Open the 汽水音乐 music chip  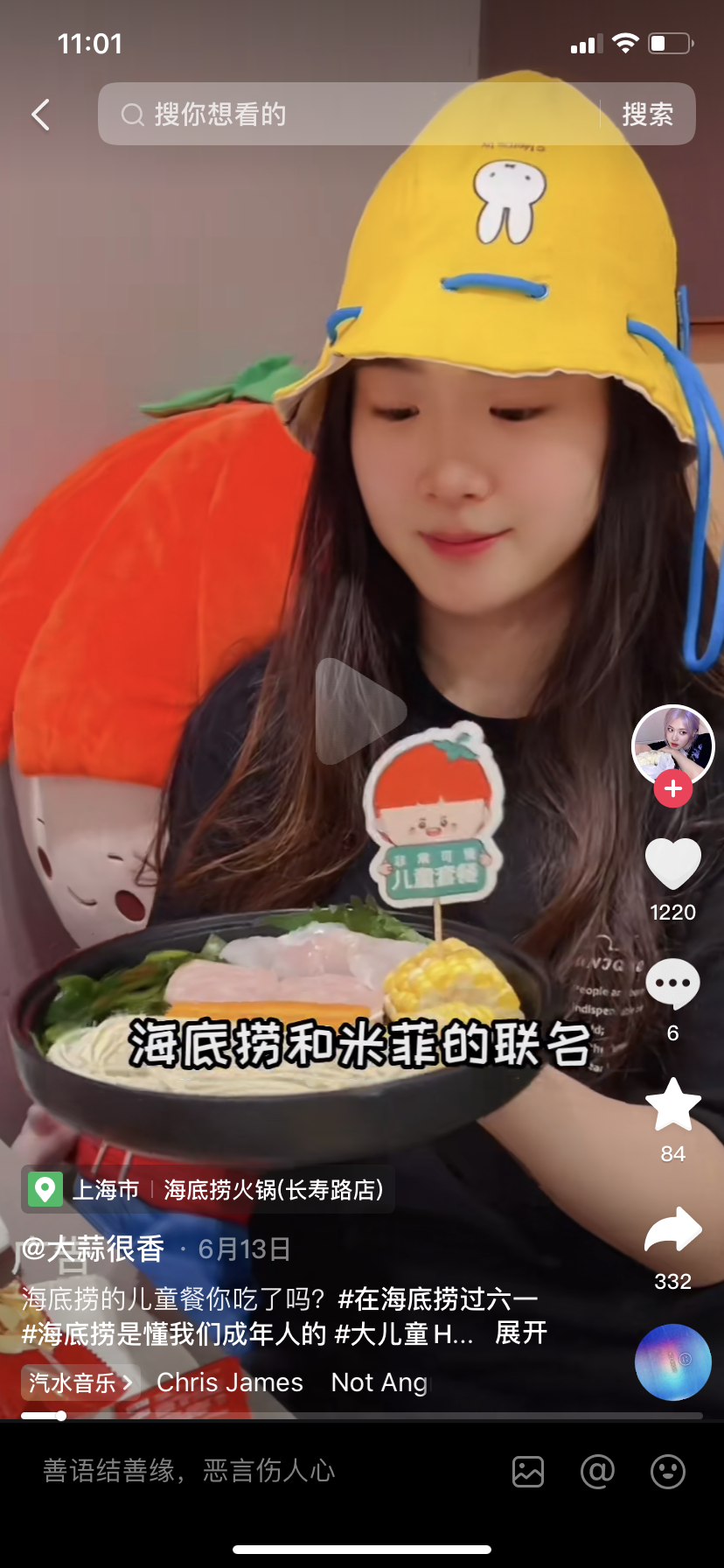(x=79, y=1382)
